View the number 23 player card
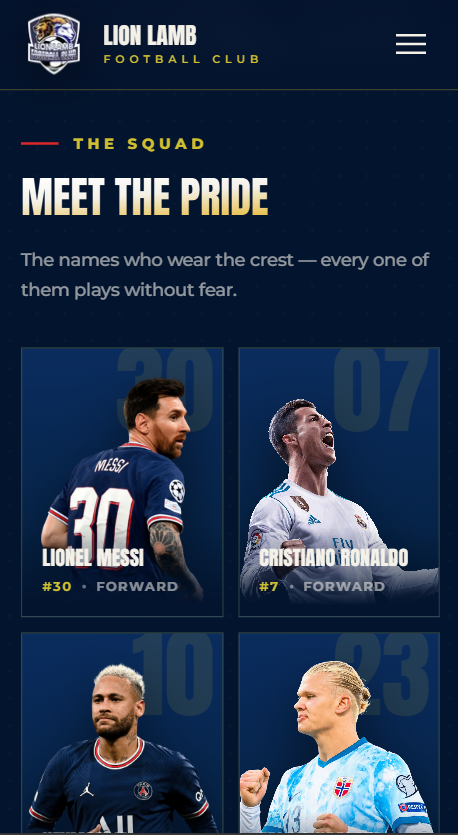 tap(339, 733)
